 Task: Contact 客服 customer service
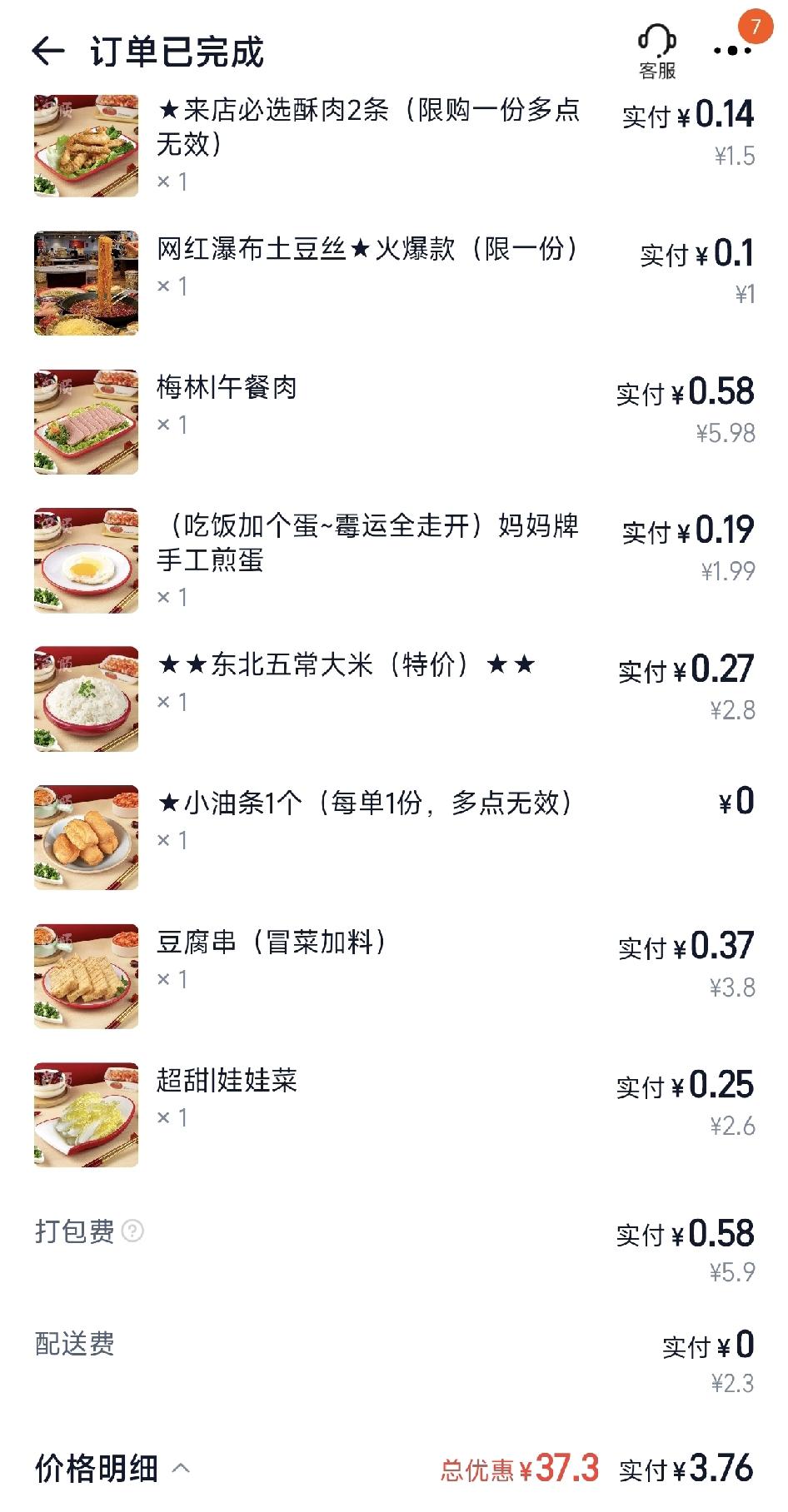click(x=656, y=52)
